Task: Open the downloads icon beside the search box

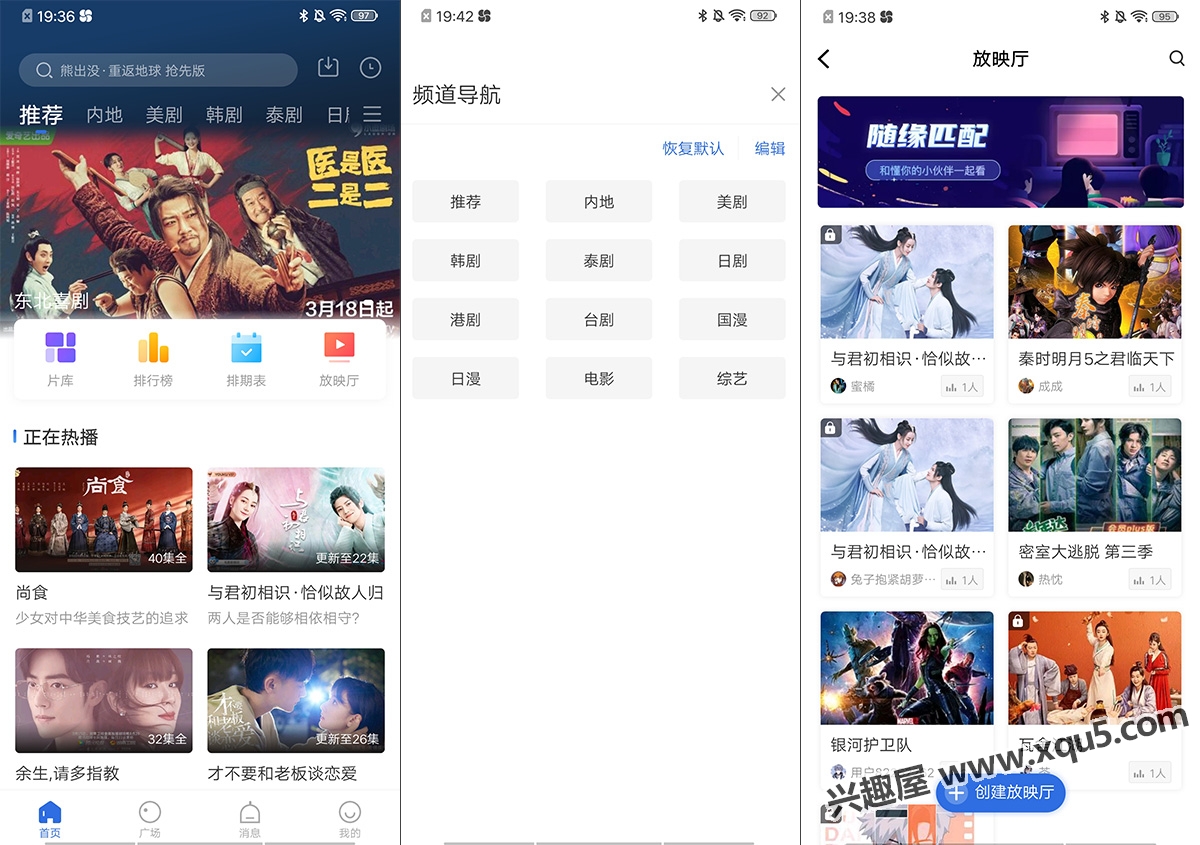Action: pyautogui.click(x=328, y=67)
